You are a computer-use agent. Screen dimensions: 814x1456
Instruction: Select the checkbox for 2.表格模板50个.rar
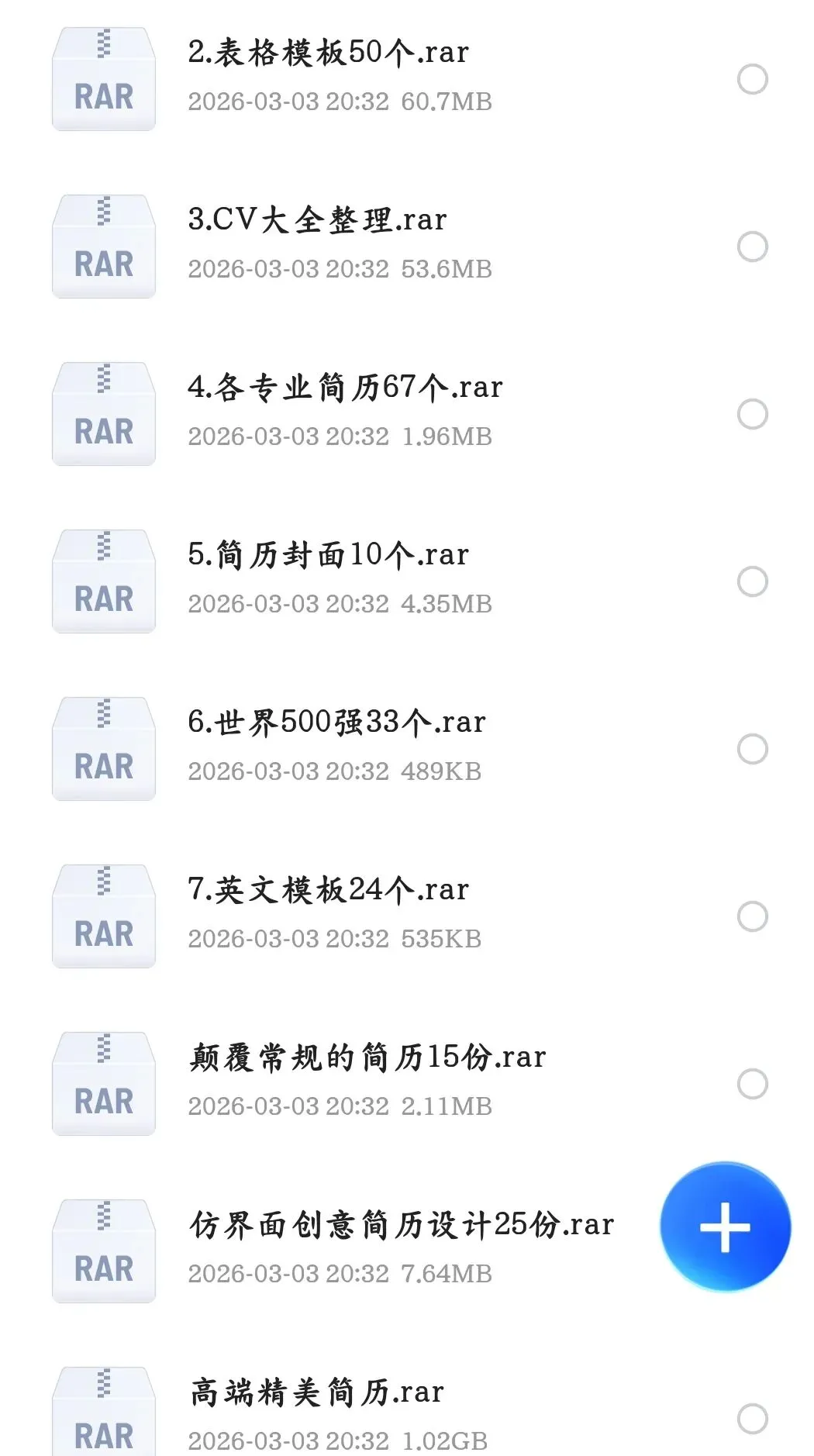pyautogui.click(x=752, y=79)
